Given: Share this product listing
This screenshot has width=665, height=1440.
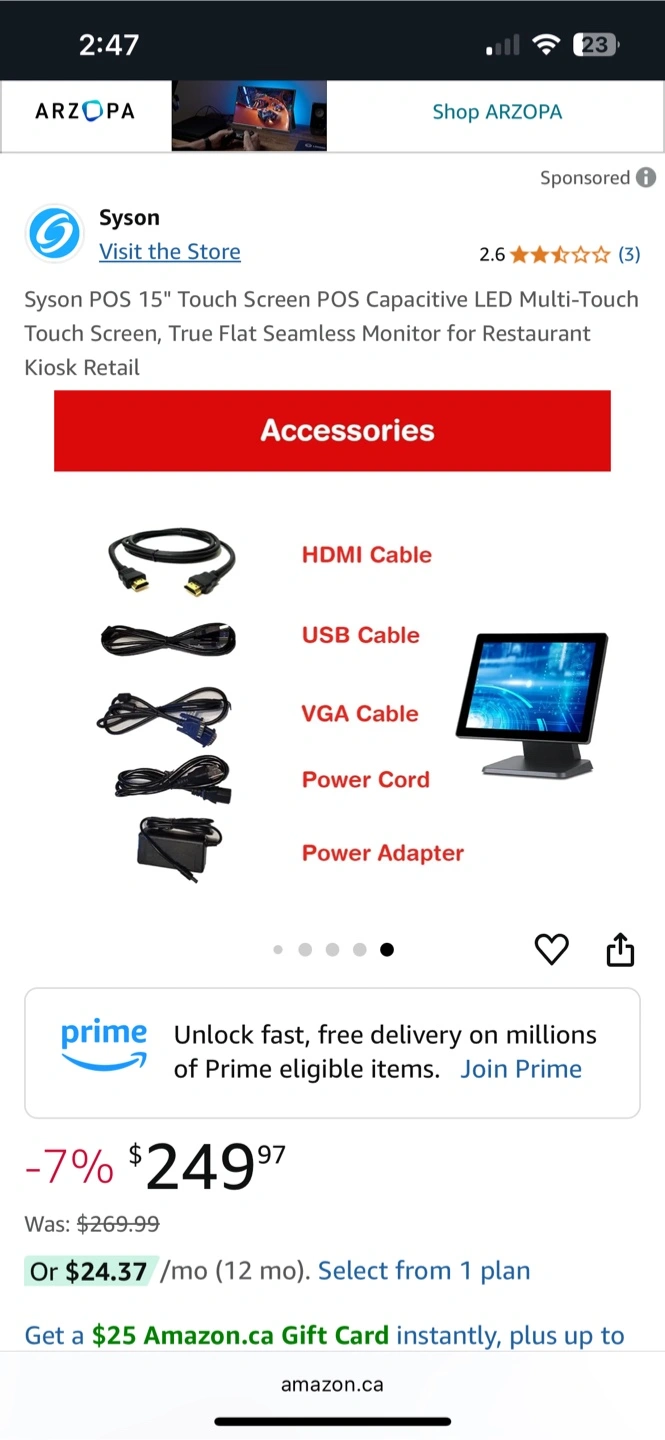Looking at the screenshot, I should coord(620,949).
